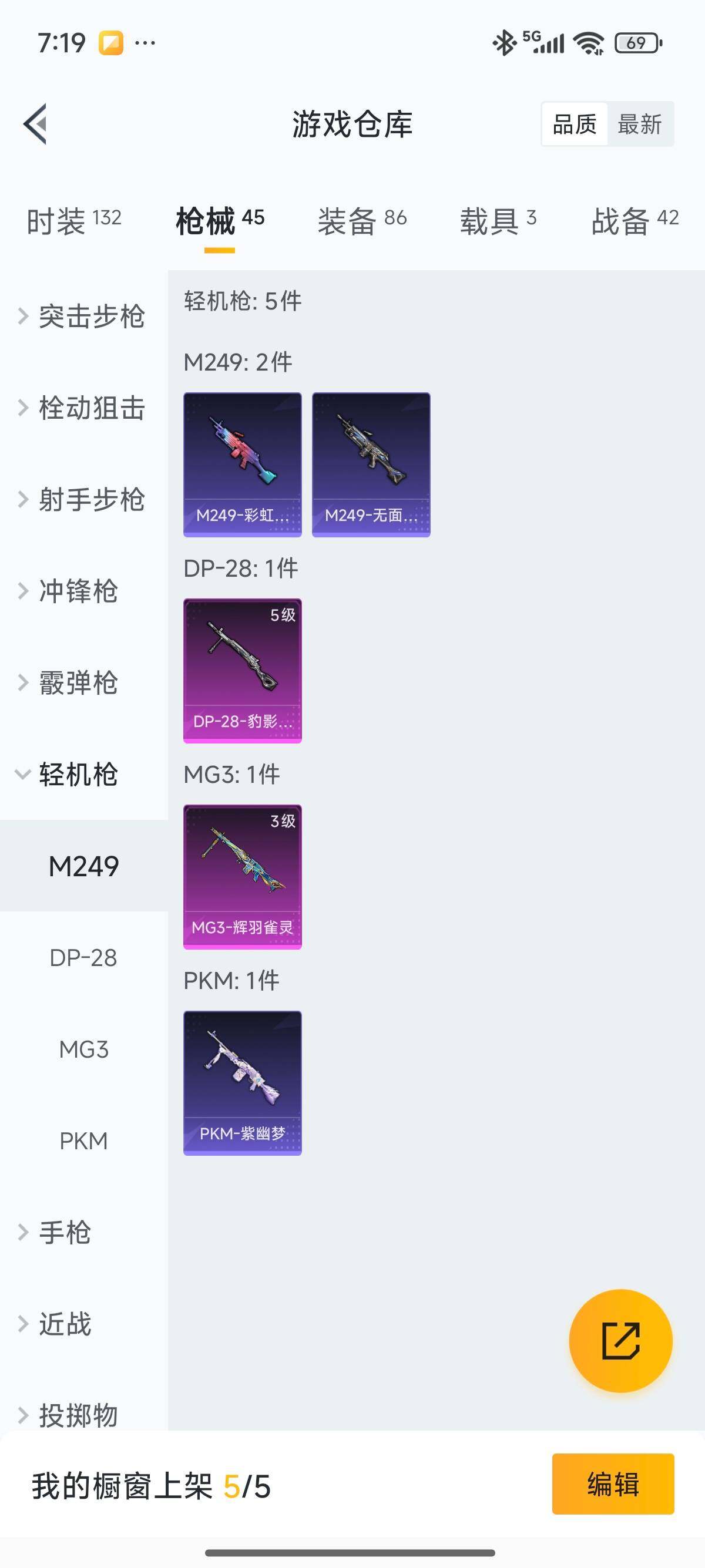This screenshot has height=1568, width=705.
Task: Enable the 品质 sorting option
Action: pyautogui.click(x=574, y=125)
